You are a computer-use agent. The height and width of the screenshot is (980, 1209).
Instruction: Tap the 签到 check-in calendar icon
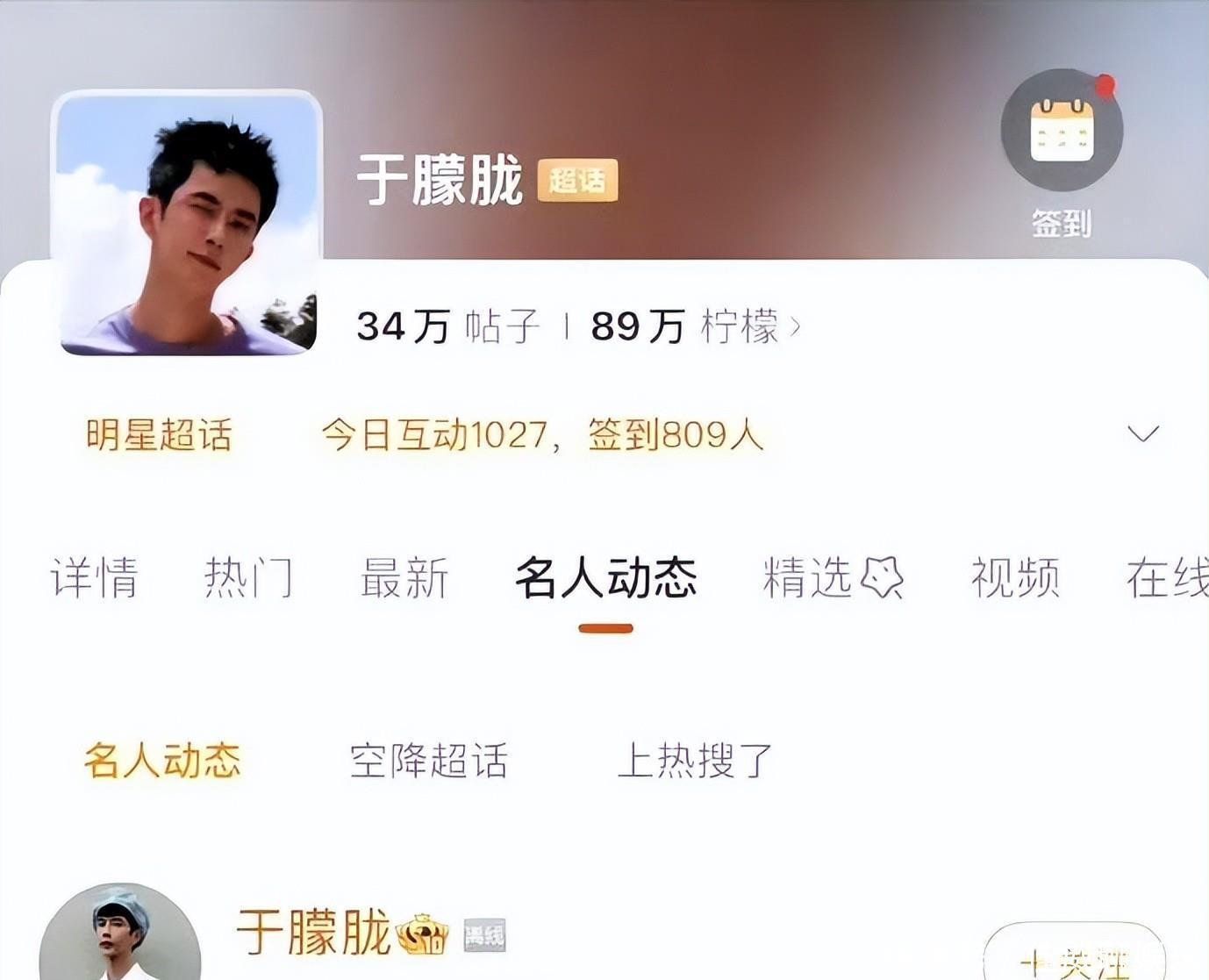click(x=1062, y=131)
